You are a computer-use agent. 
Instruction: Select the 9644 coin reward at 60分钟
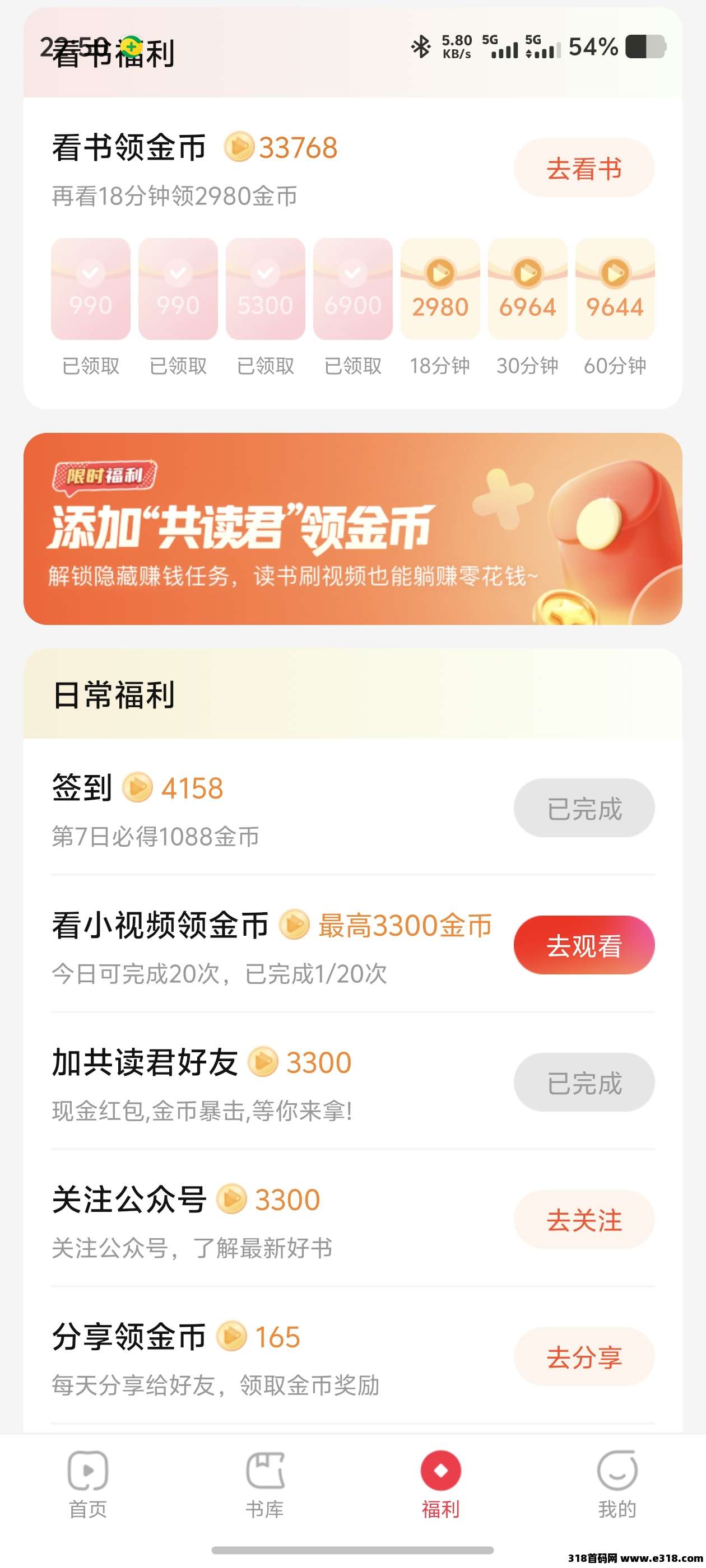pyautogui.click(x=615, y=289)
